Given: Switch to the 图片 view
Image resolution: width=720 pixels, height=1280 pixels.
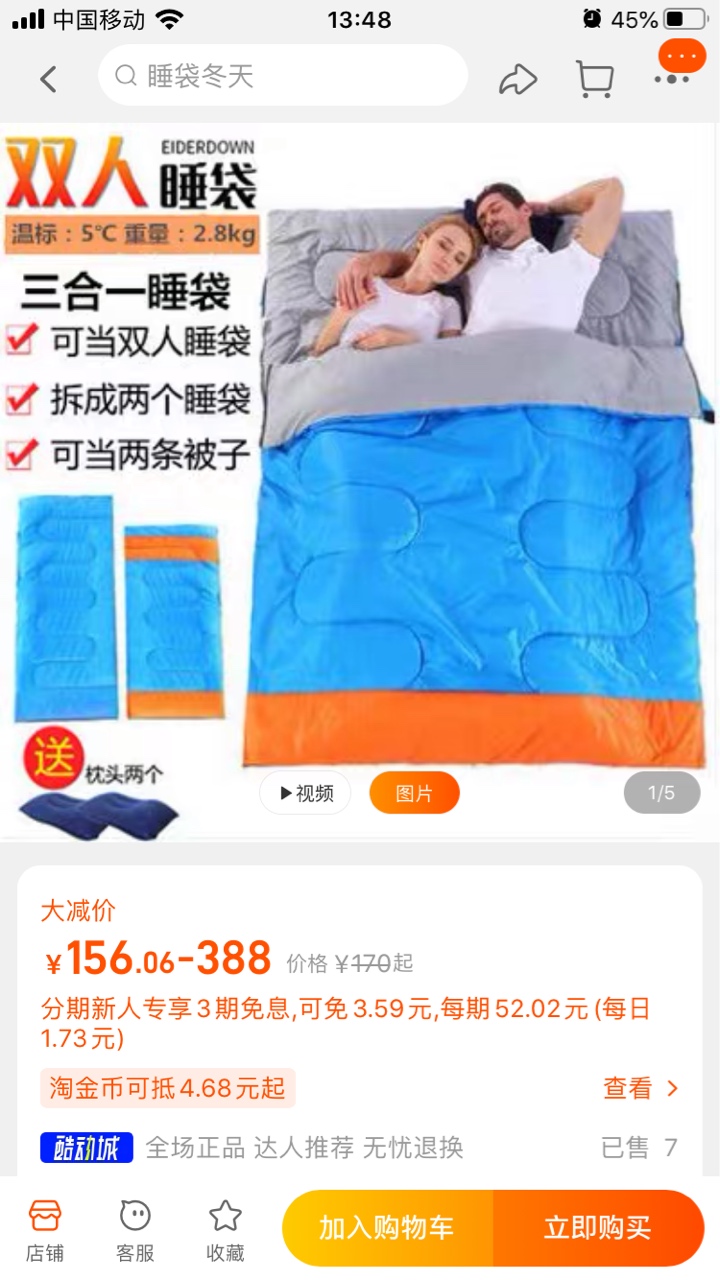Looking at the screenshot, I should 414,793.
